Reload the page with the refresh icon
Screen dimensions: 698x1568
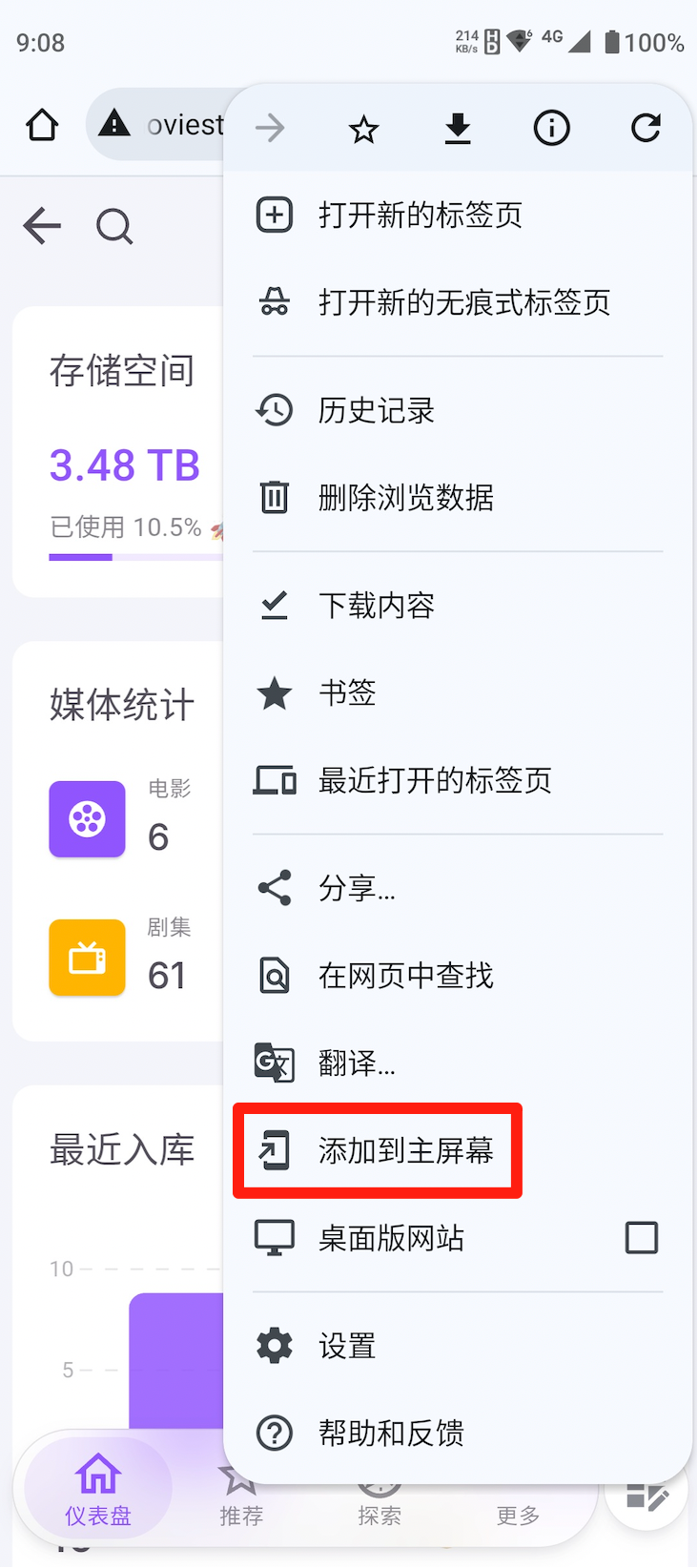point(645,127)
